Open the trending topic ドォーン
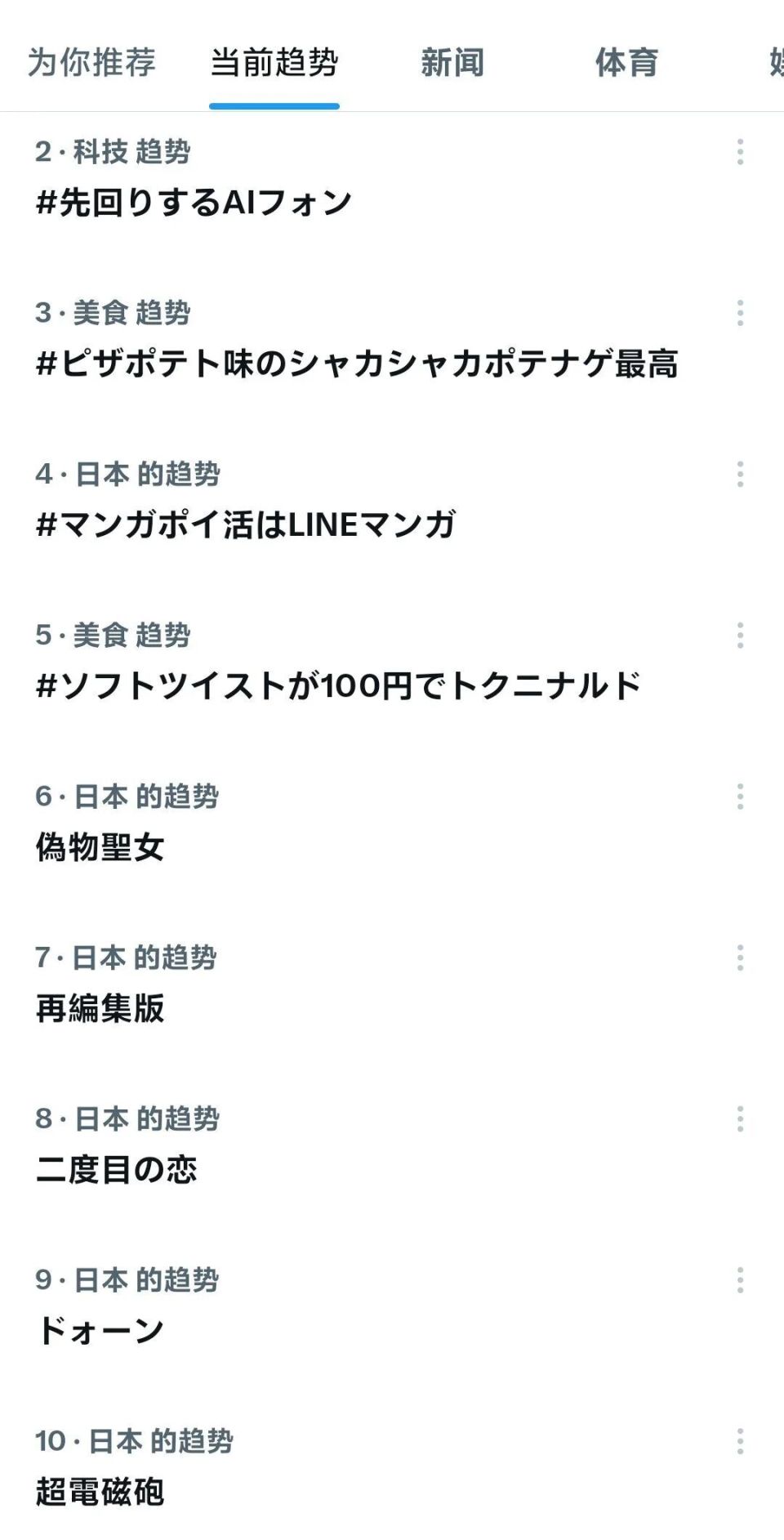This screenshot has height=1540, width=784. pyautogui.click(x=100, y=1330)
